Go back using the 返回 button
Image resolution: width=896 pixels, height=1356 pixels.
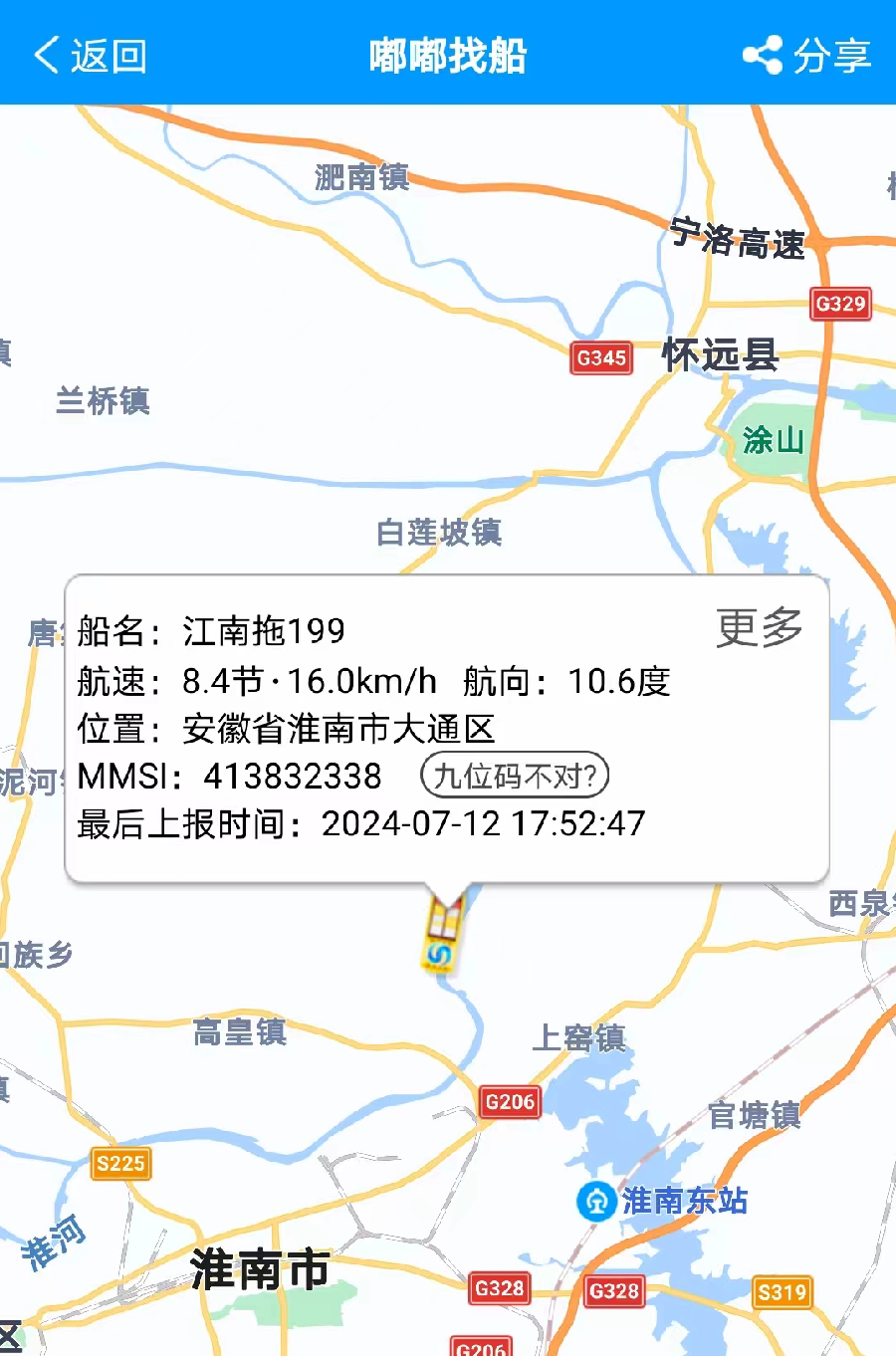90,55
